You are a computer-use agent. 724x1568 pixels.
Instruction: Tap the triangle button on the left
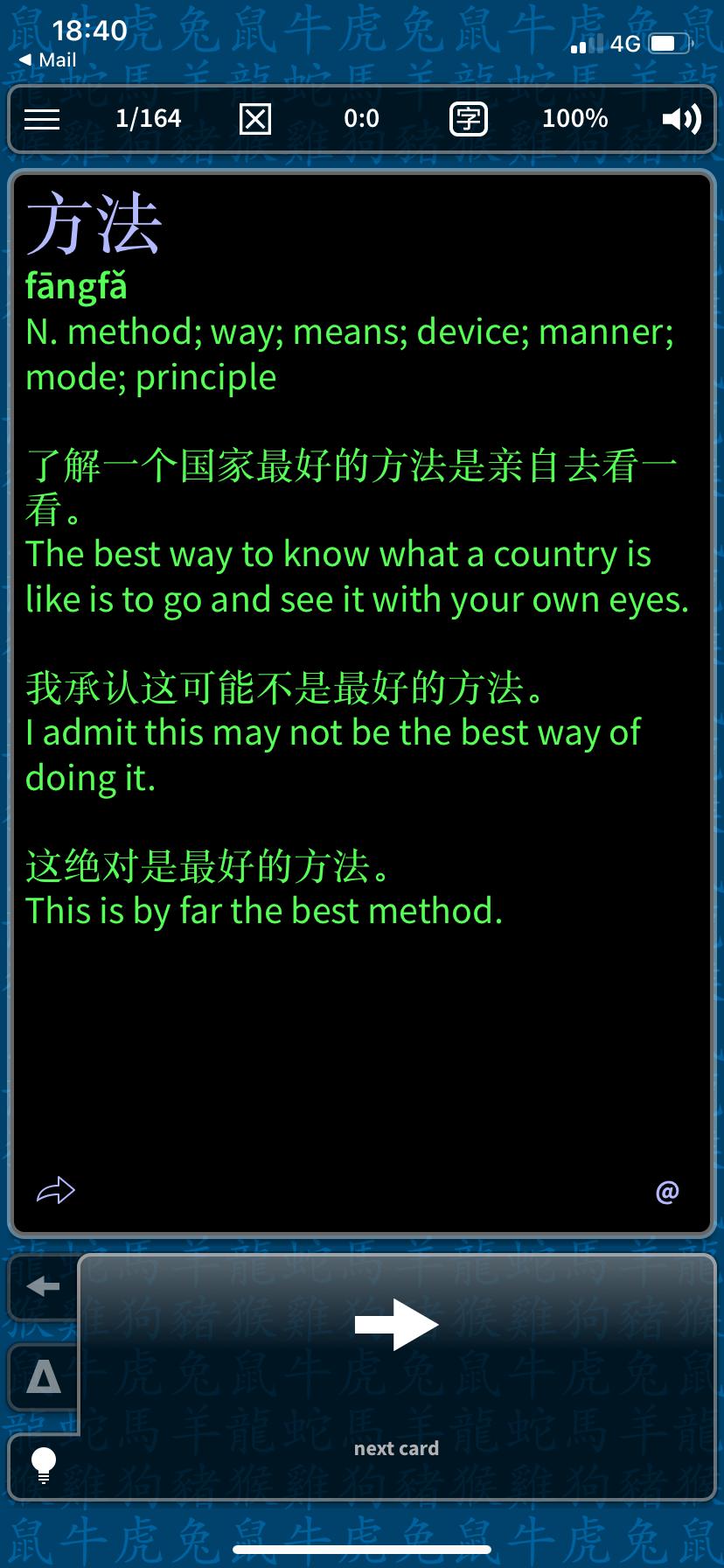pyautogui.click(x=43, y=1378)
